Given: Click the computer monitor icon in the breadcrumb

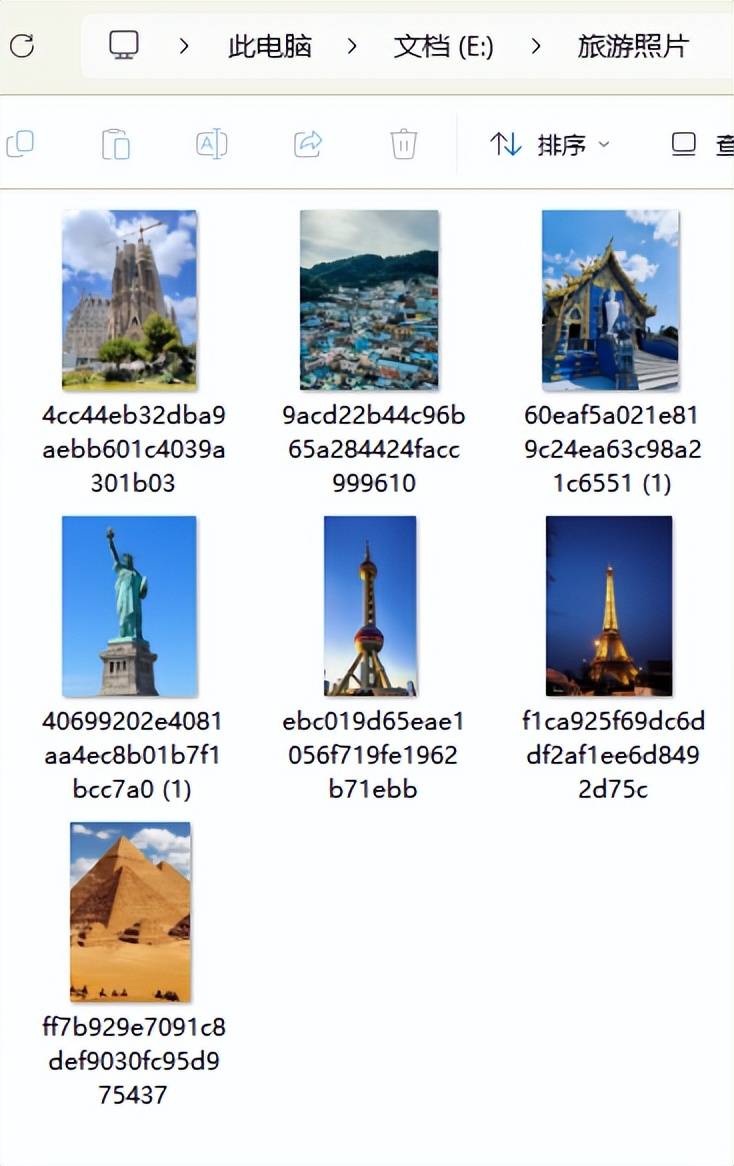Looking at the screenshot, I should point(123,46).
